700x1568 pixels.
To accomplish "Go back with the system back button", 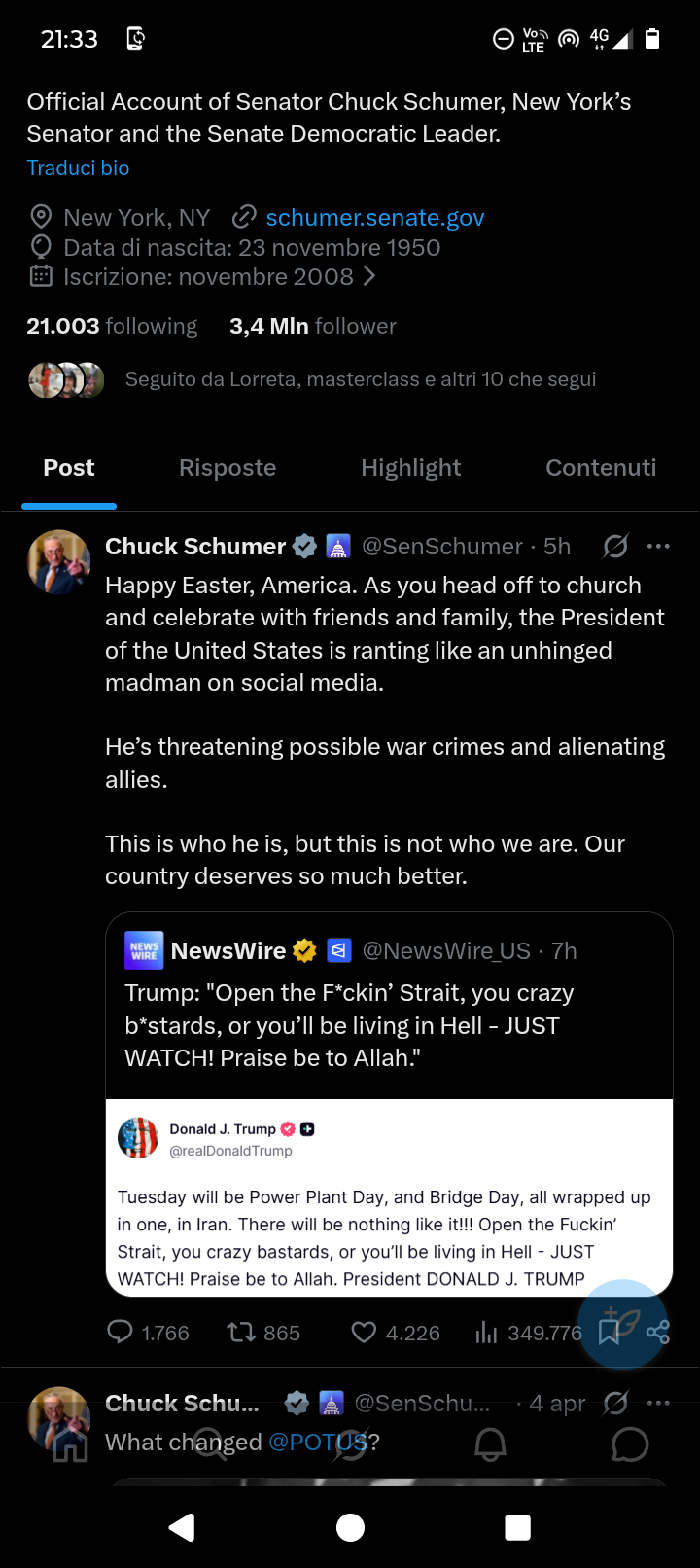I will [182, 1527].
